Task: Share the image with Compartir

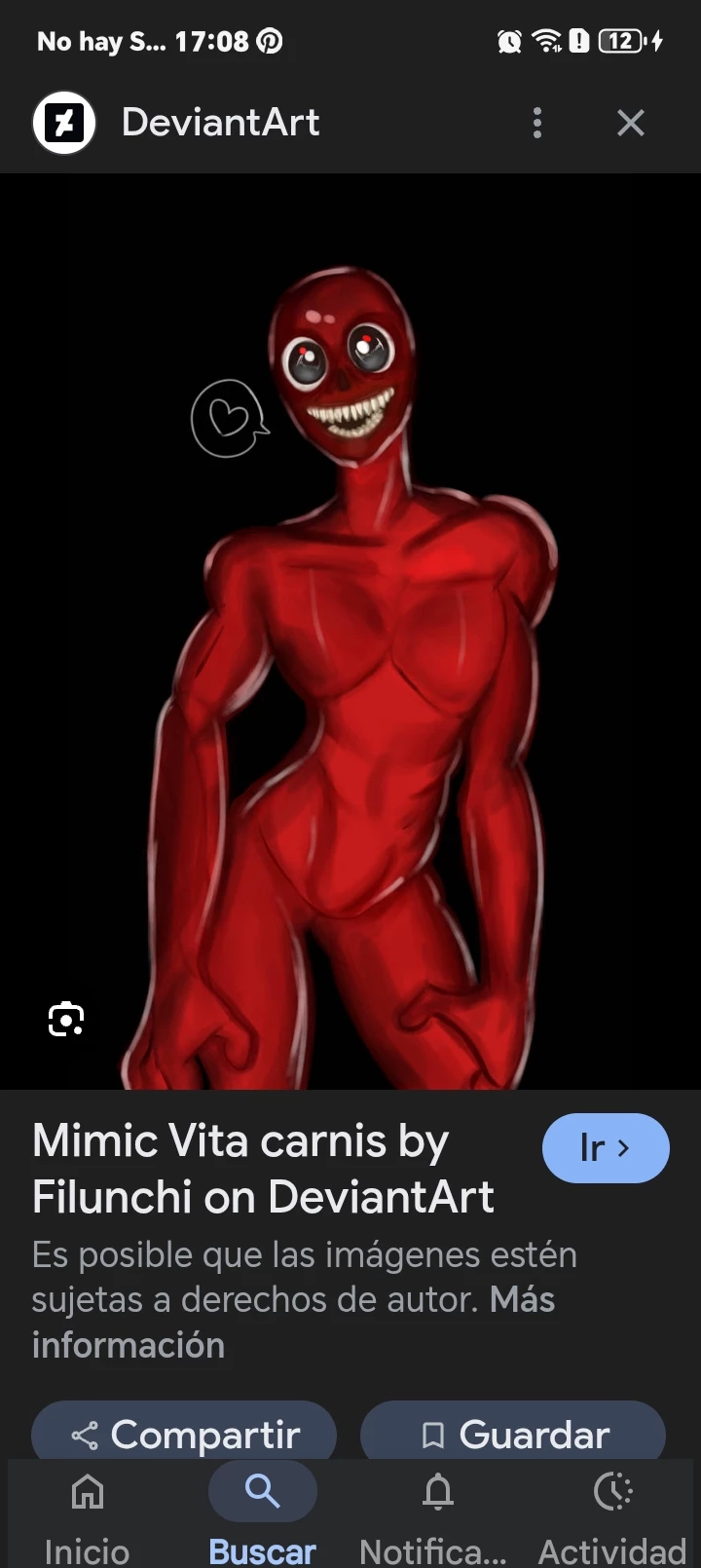Action: (185, 1434)
